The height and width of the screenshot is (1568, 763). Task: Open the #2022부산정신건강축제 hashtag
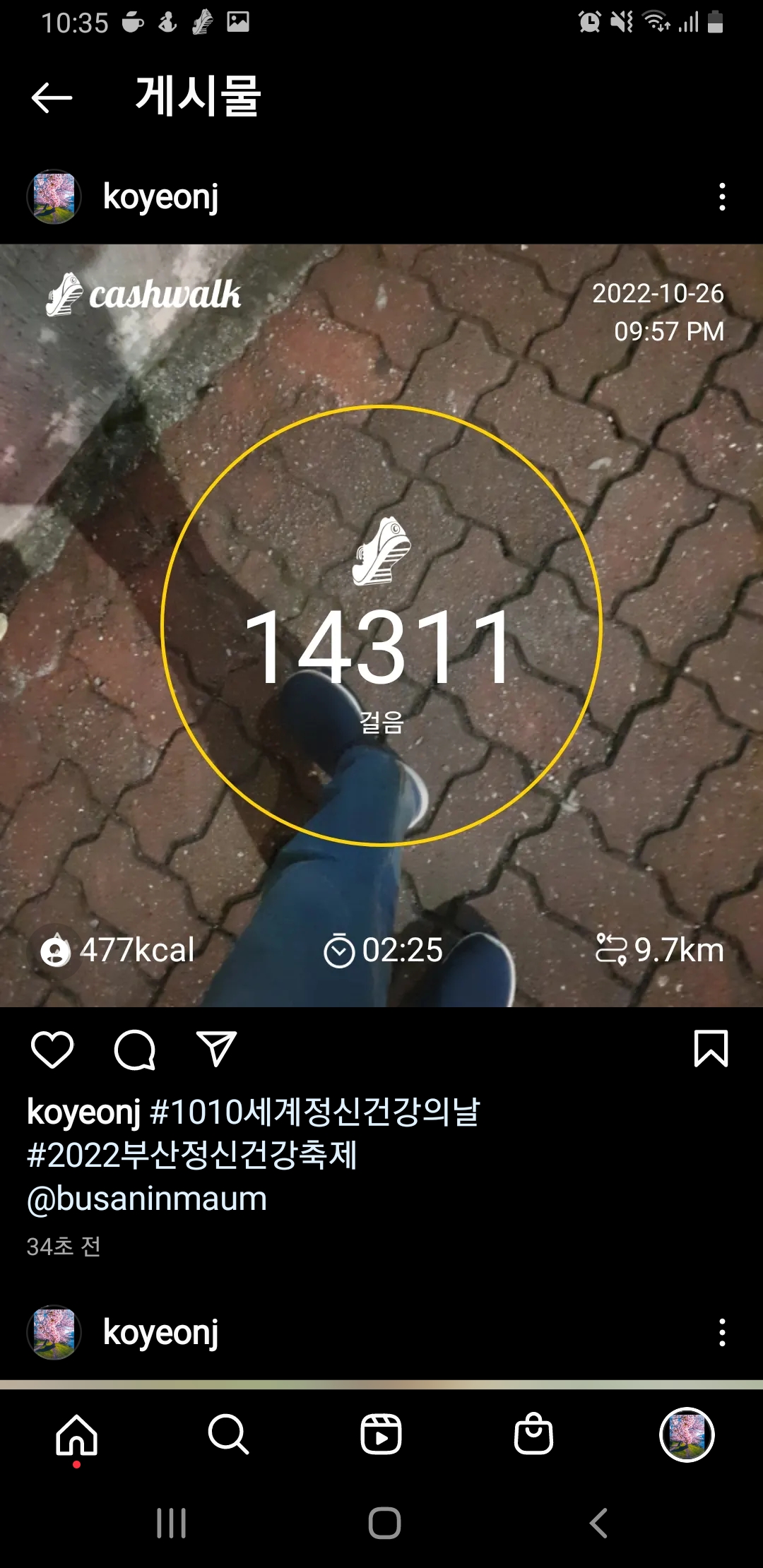coord(192,1156)
